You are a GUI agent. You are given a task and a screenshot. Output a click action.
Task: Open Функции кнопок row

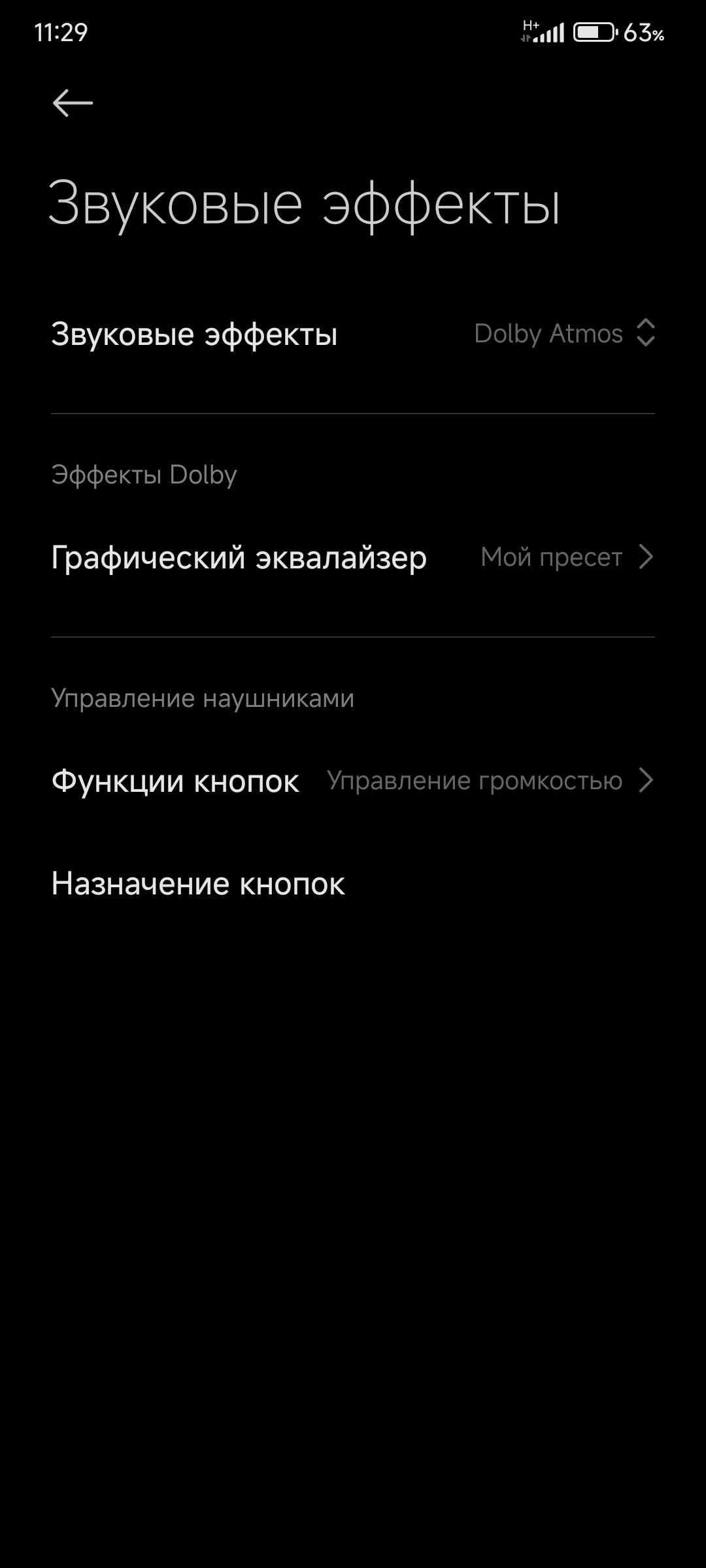pos(353,781)
